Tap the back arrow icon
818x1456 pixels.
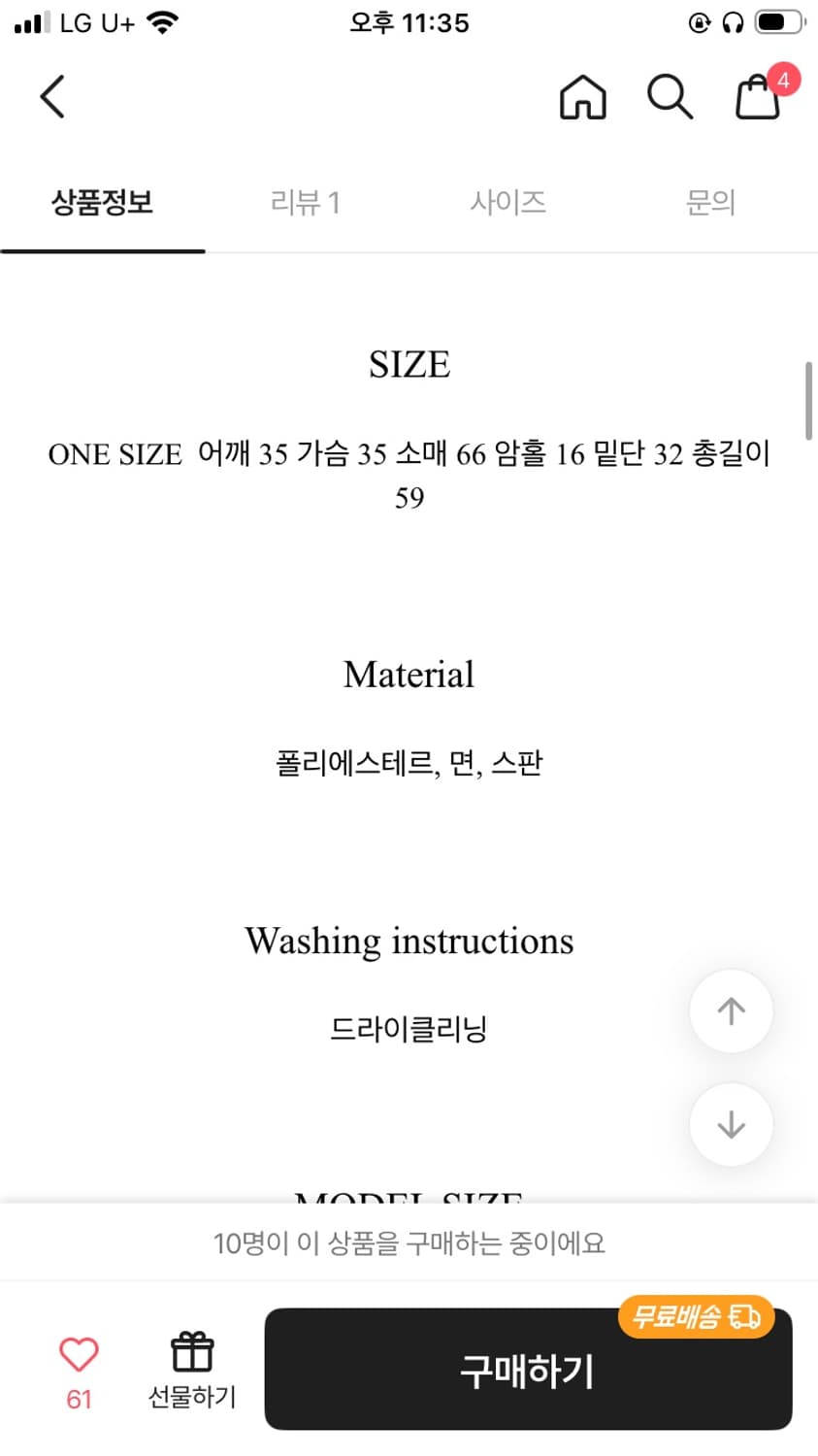click(51, 96)
